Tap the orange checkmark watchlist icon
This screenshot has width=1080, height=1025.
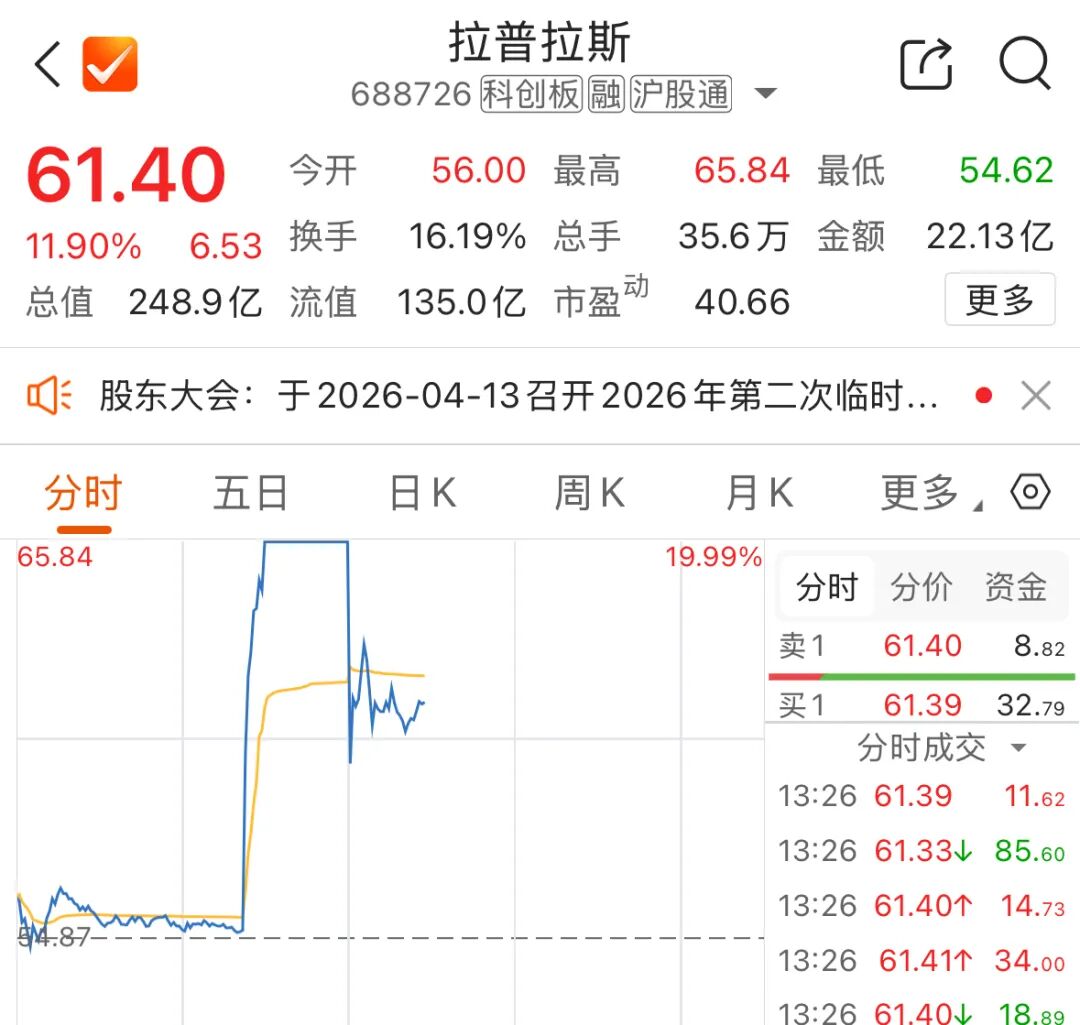pyautogui.click(x=109, y=65)
